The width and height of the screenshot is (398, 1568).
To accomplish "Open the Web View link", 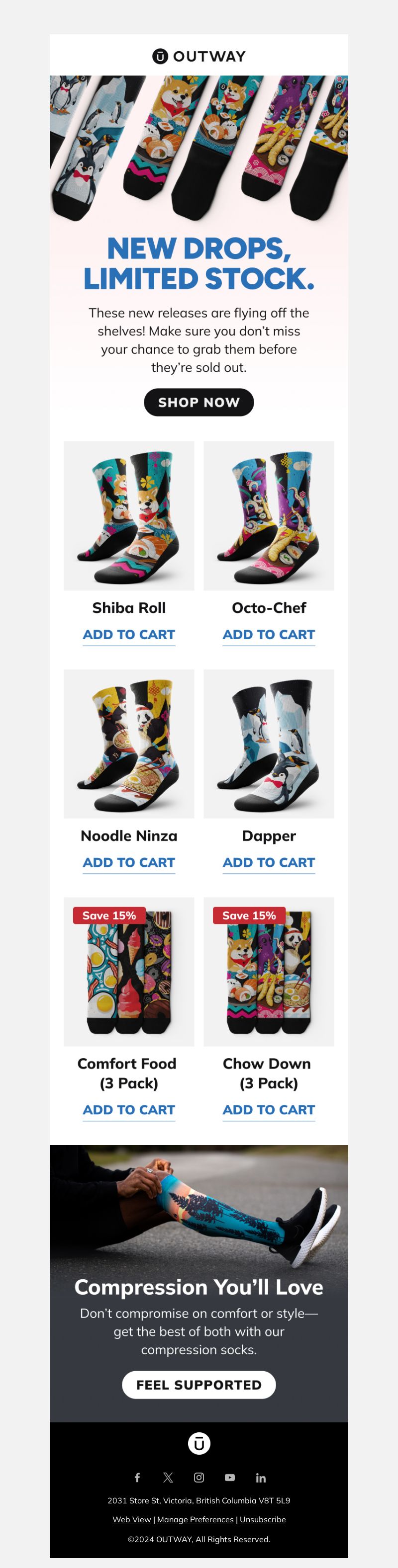I will click(131, 1519).
